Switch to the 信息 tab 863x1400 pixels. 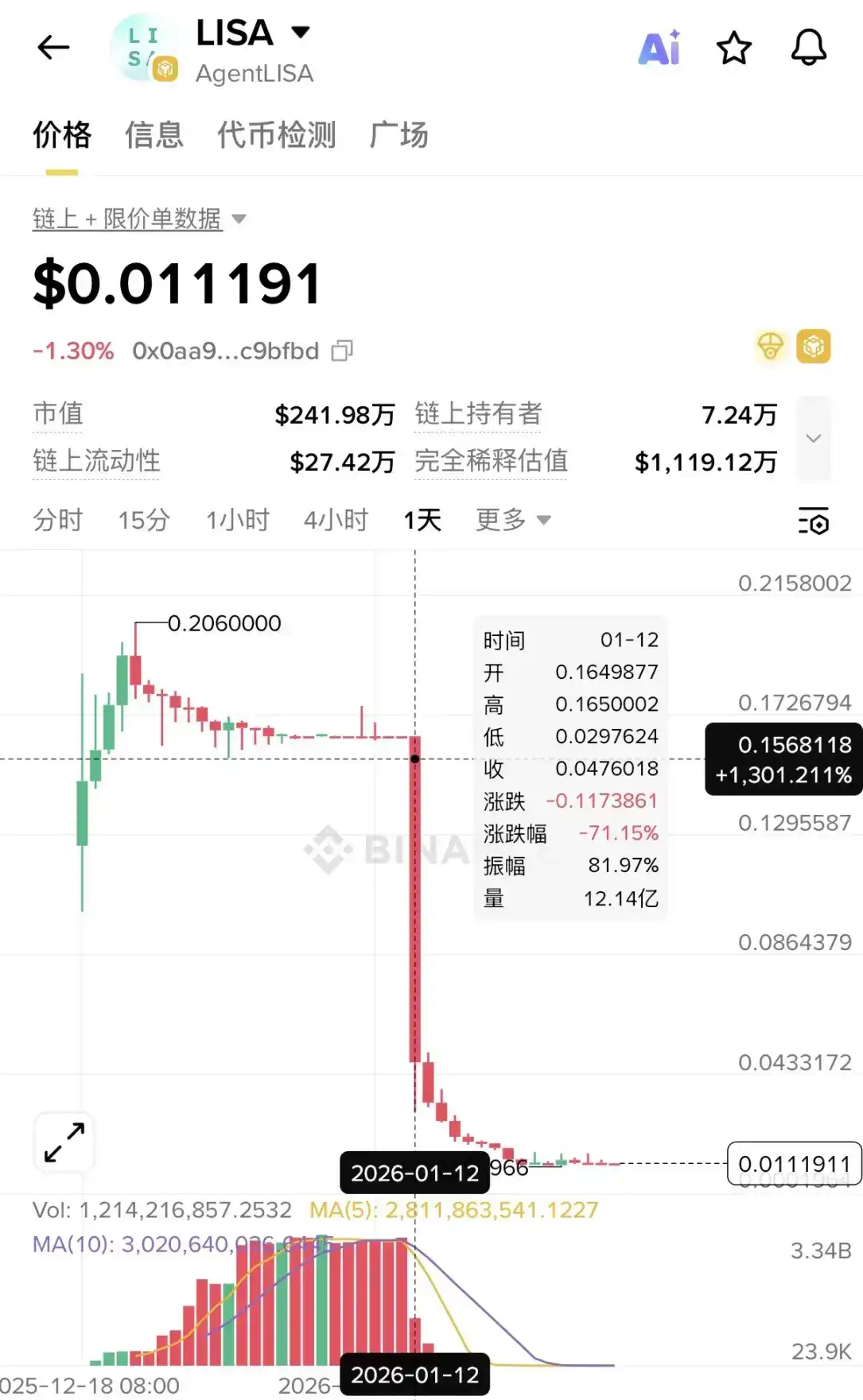click(154, 135)
